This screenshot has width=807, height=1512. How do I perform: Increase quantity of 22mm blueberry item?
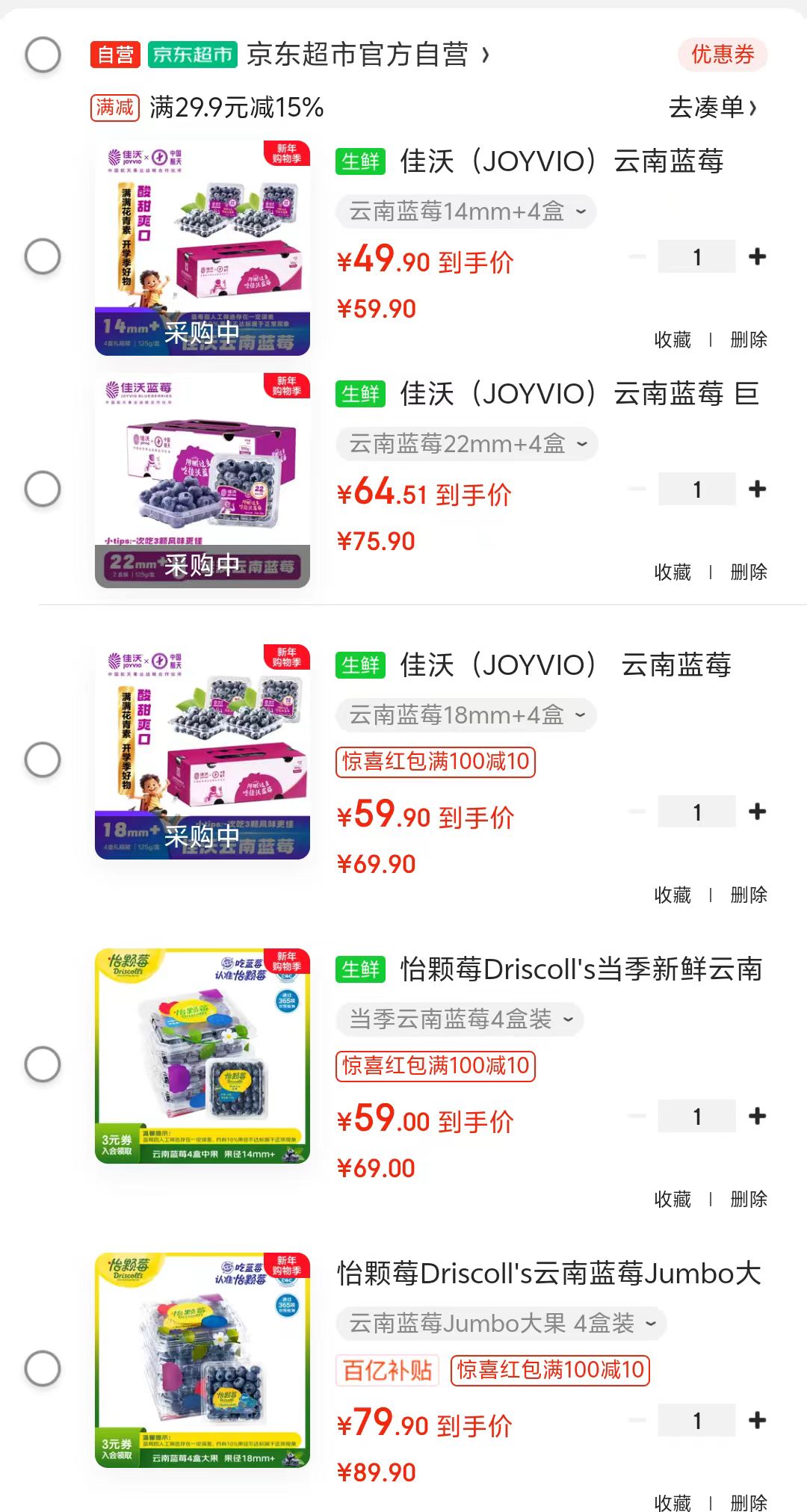757,490
